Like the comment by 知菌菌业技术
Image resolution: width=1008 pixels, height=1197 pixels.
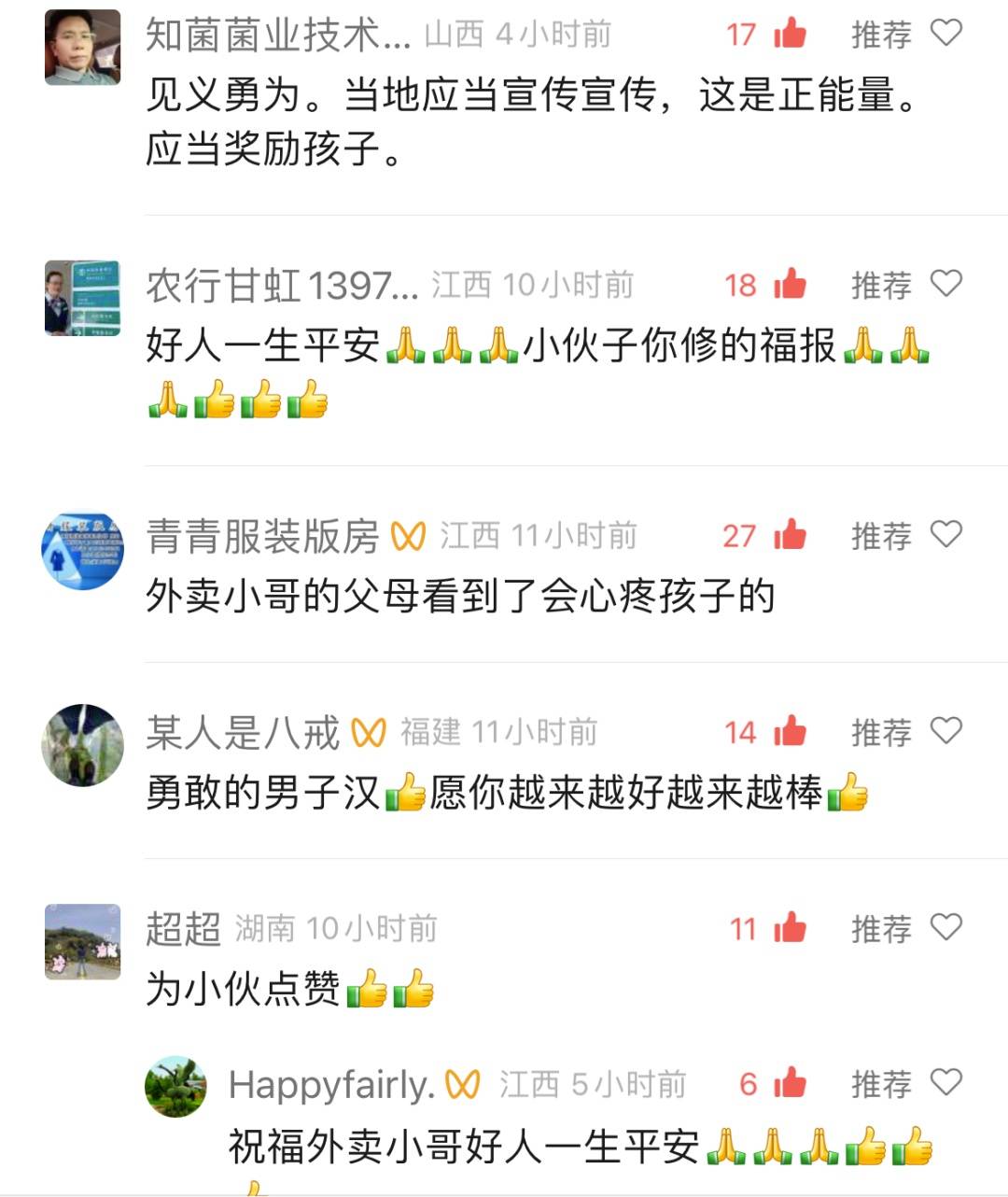789,34
